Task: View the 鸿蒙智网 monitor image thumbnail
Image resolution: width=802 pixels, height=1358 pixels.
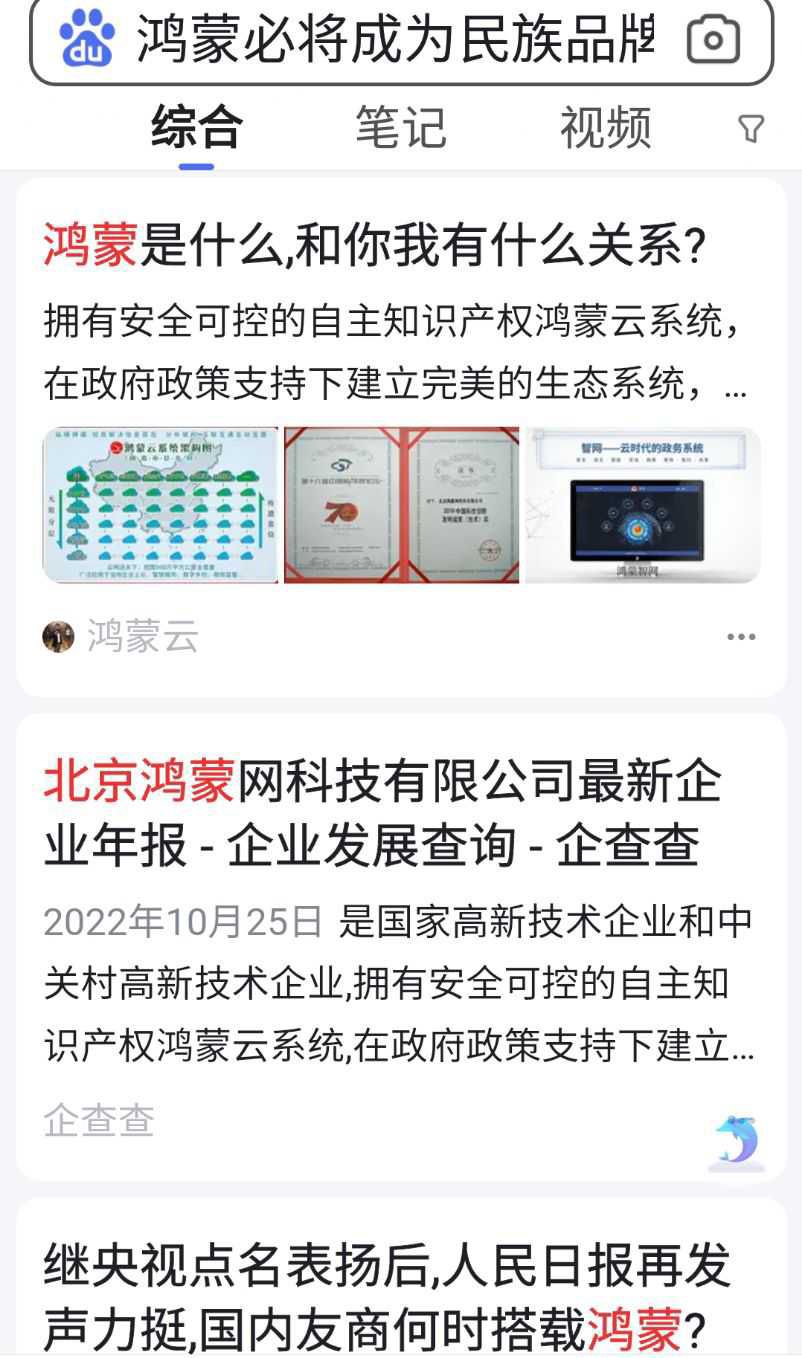Action: [x=643, y=505]
